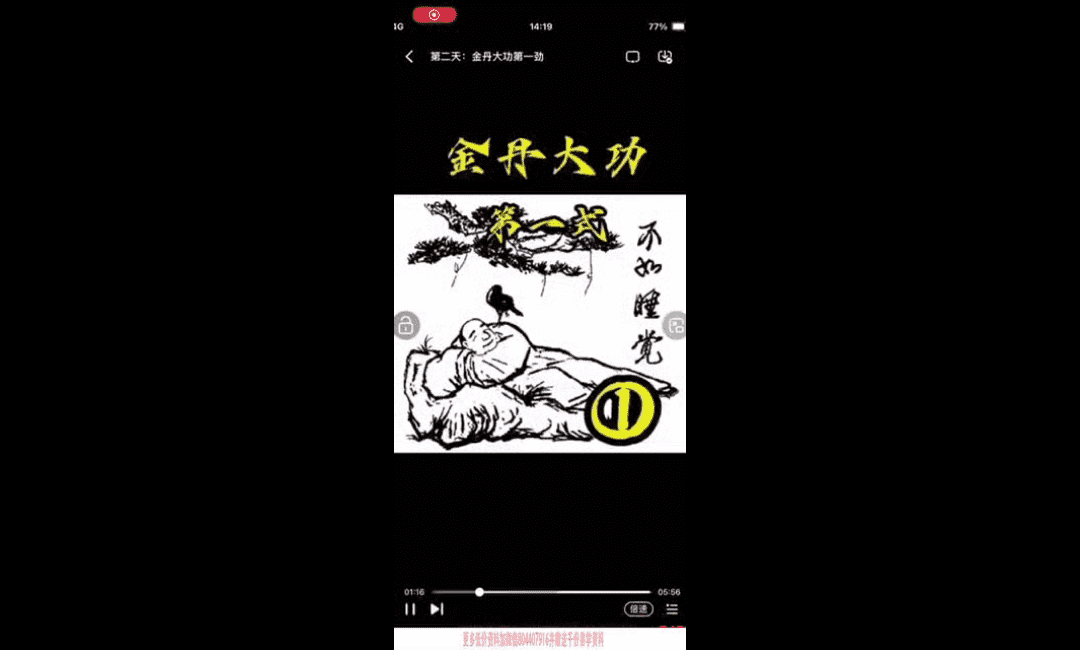Skip to the next video

pyautogui.click(x=437, y=609)
